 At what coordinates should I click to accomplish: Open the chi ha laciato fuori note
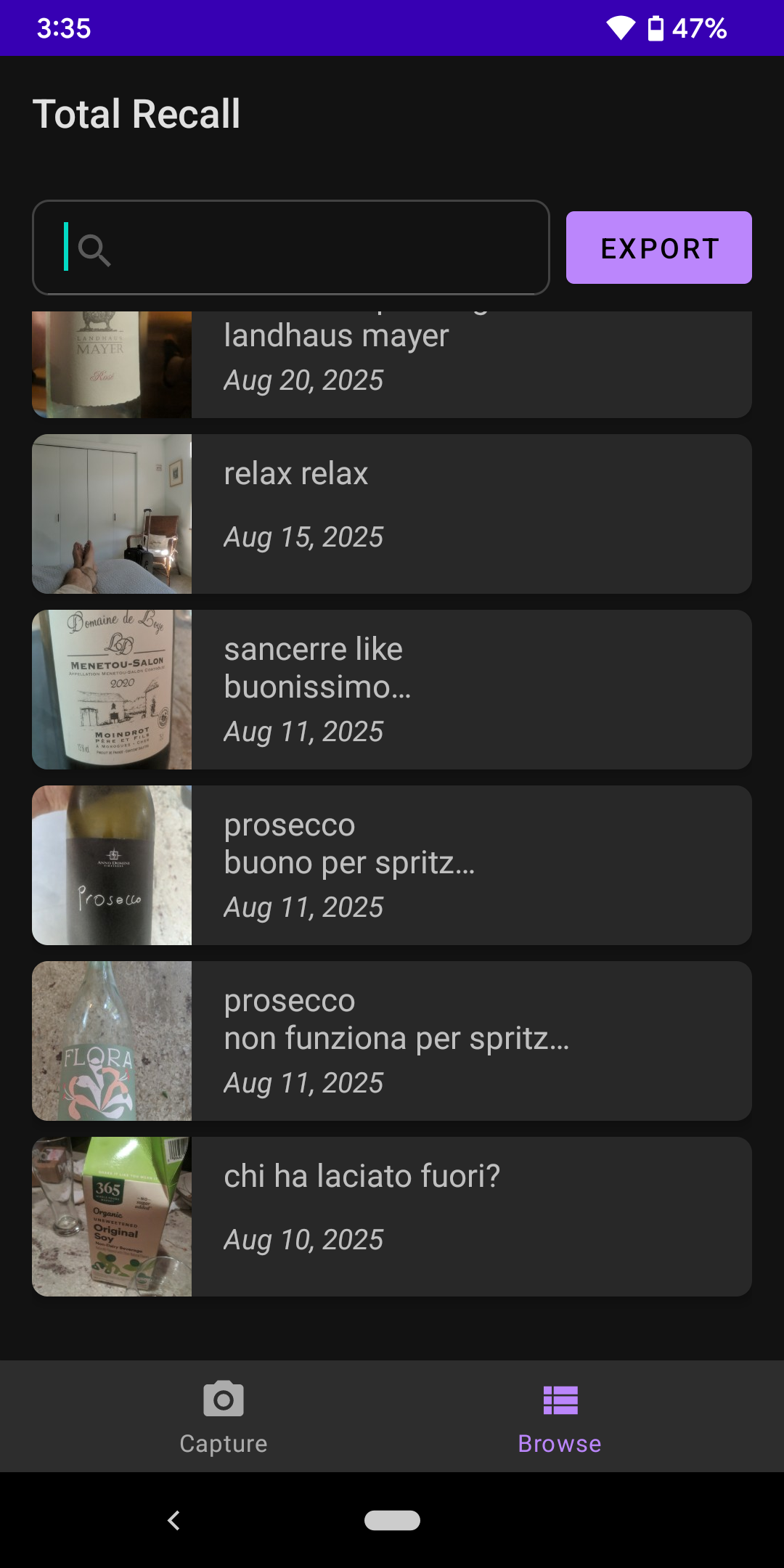392,1217
